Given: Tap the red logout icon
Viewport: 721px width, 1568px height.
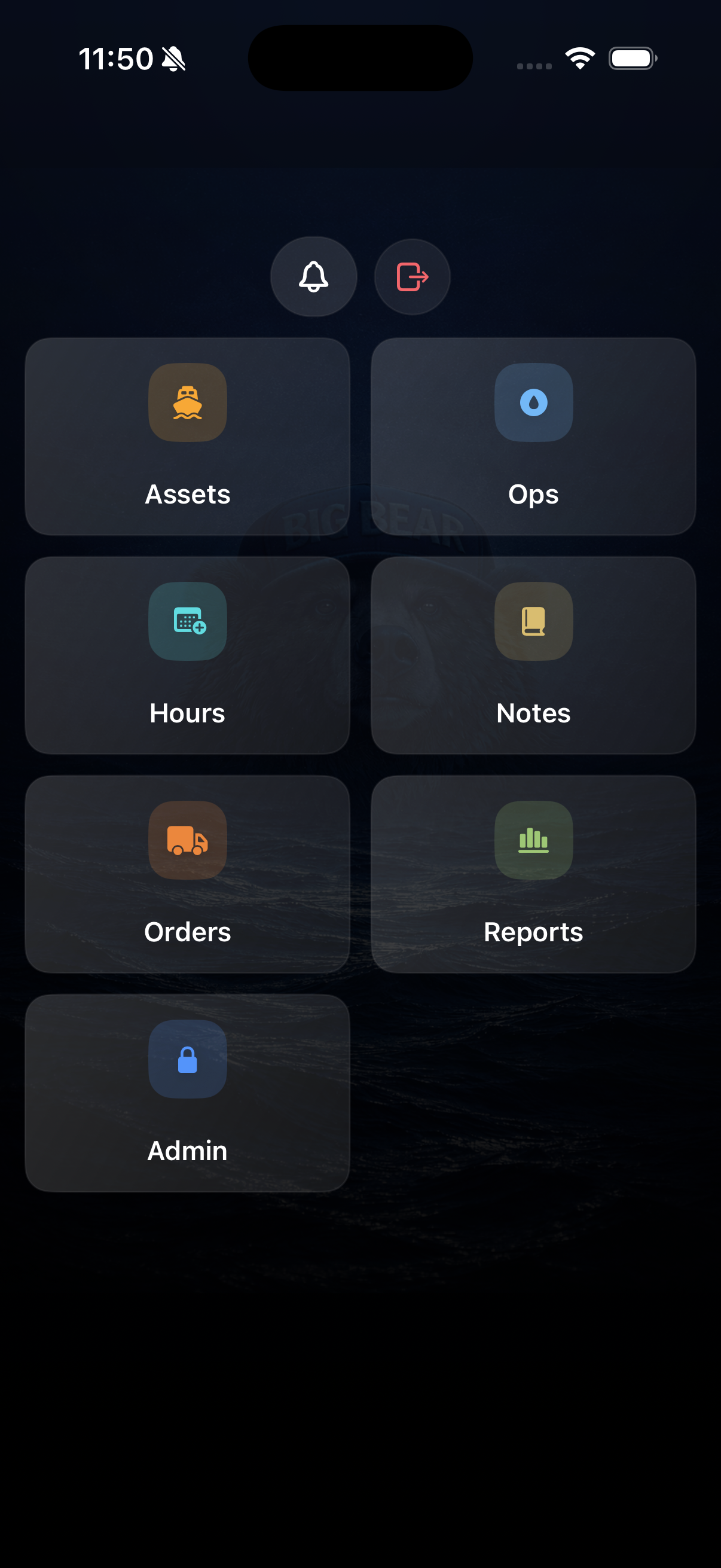Looking at the screenshot, I should point(412,277).
